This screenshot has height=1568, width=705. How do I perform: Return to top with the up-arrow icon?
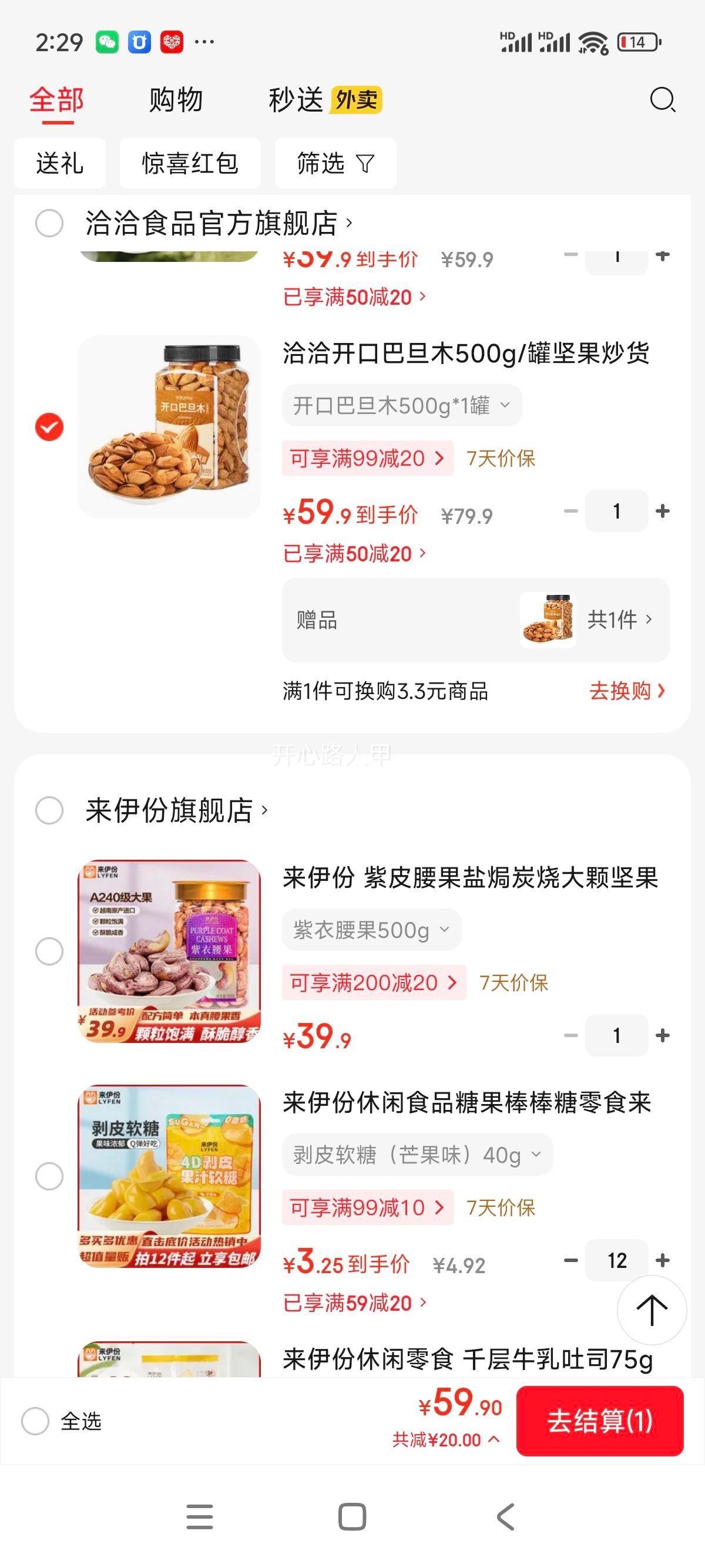coord(653,1310)
